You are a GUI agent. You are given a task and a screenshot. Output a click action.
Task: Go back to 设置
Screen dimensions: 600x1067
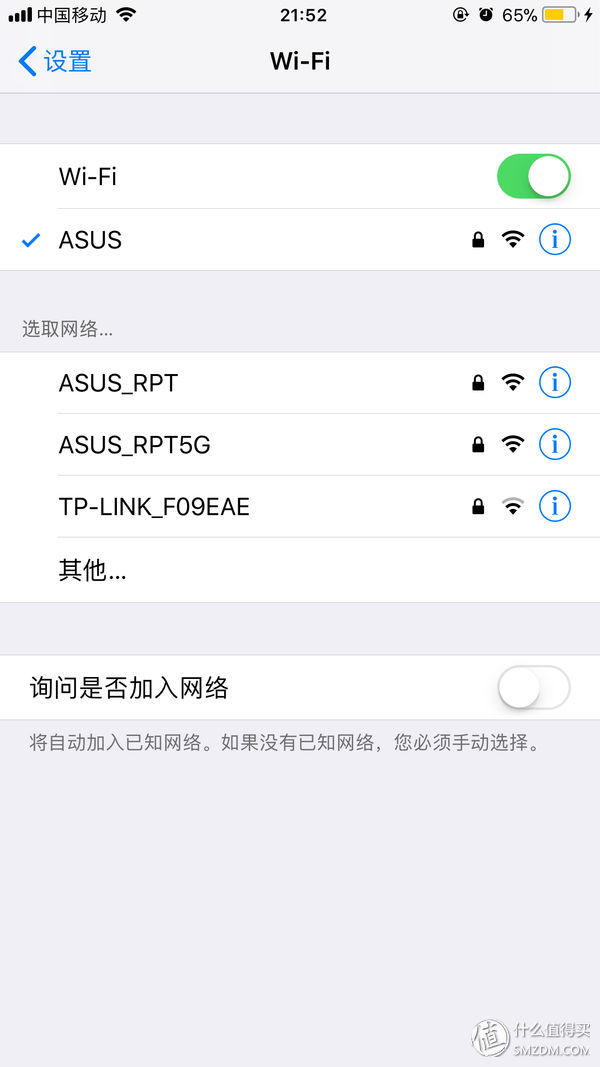pyautogui.click(x=55, y=61)
